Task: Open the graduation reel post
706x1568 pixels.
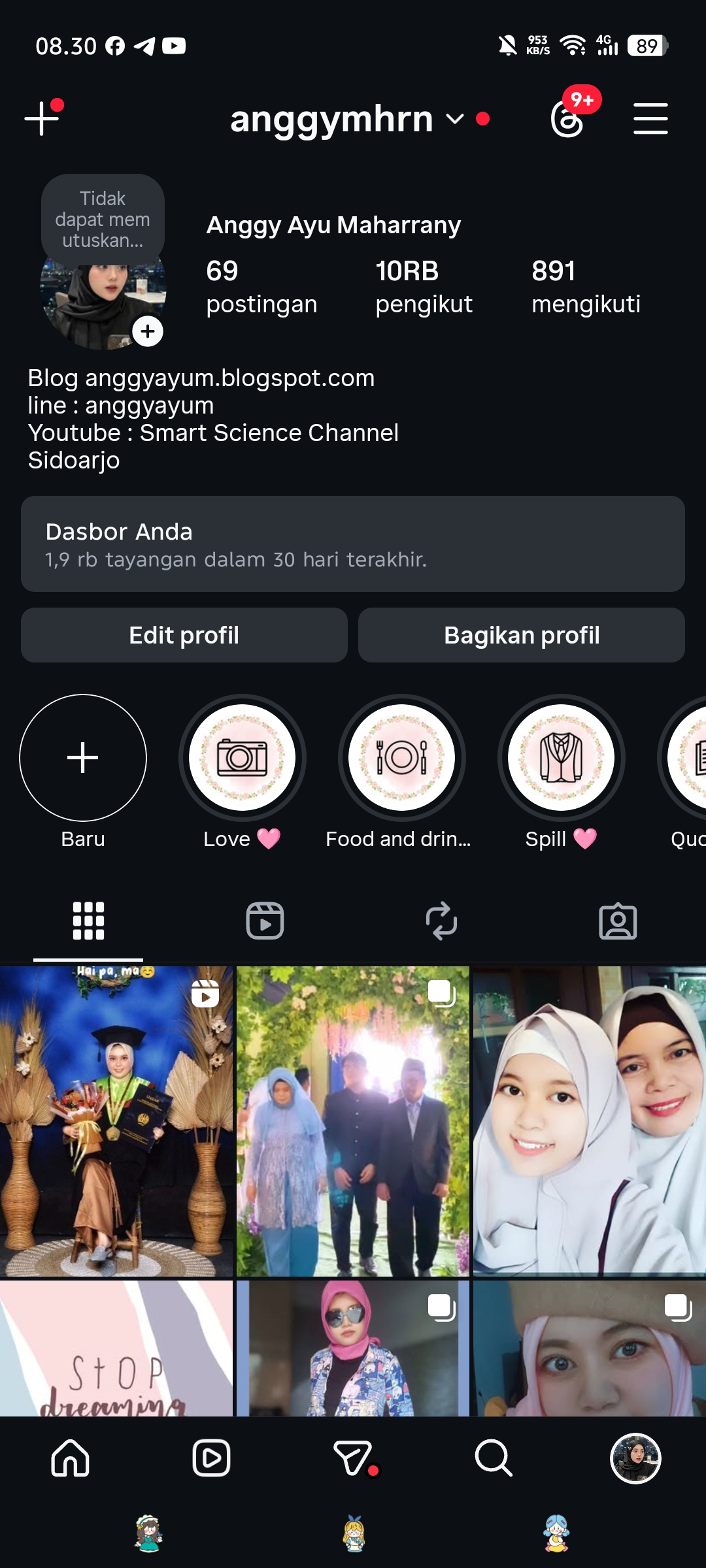Action: coord(116,1121)
